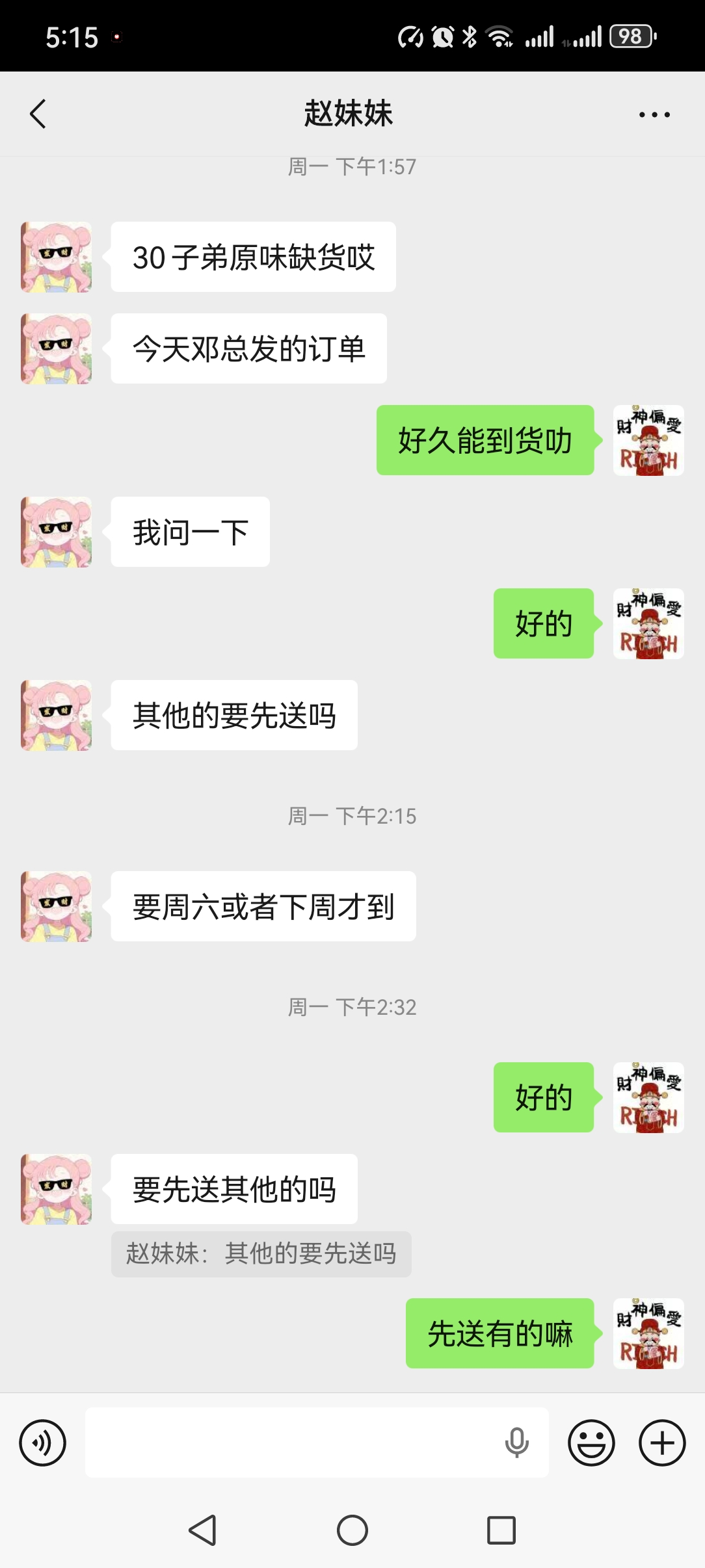Open the recent apps overview
This screenshot has width=705, height=1568.
coord(501,1530)
